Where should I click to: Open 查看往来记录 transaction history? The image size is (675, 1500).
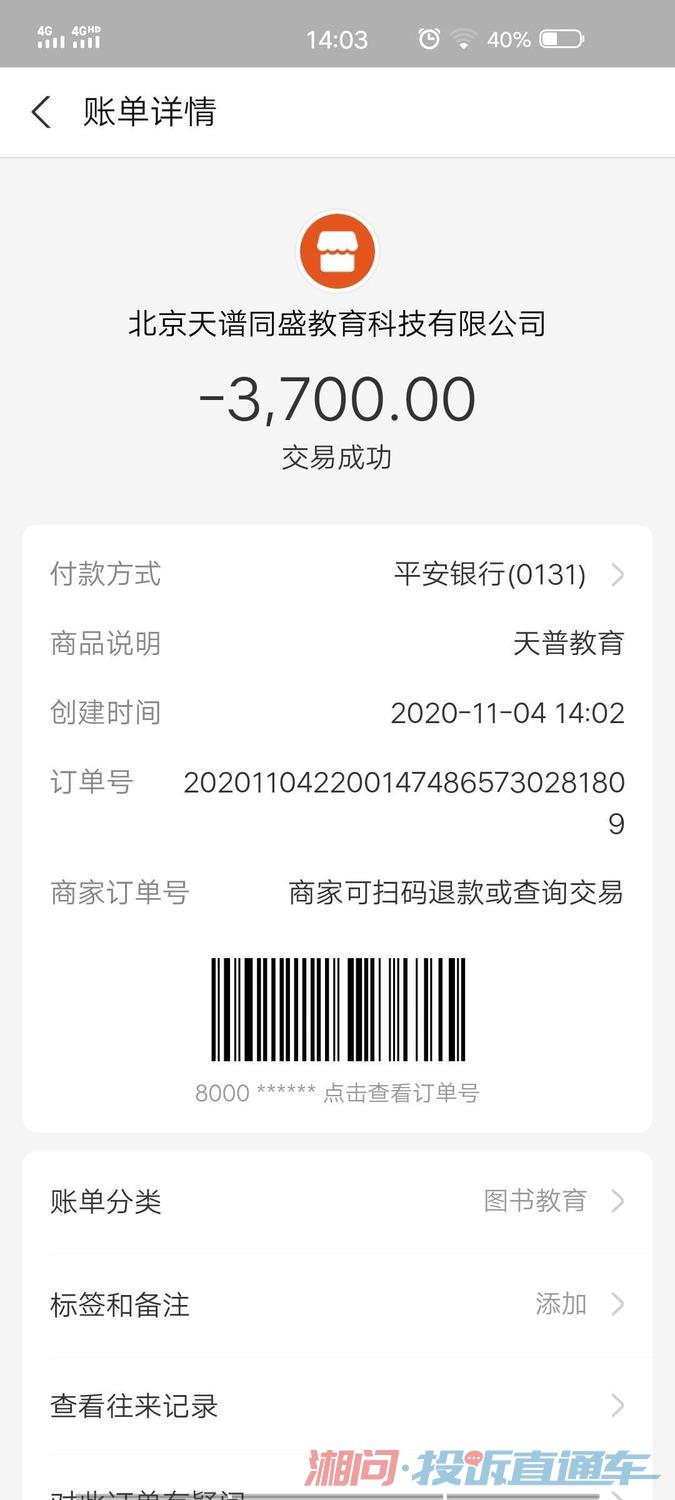tap(337, 1406)
